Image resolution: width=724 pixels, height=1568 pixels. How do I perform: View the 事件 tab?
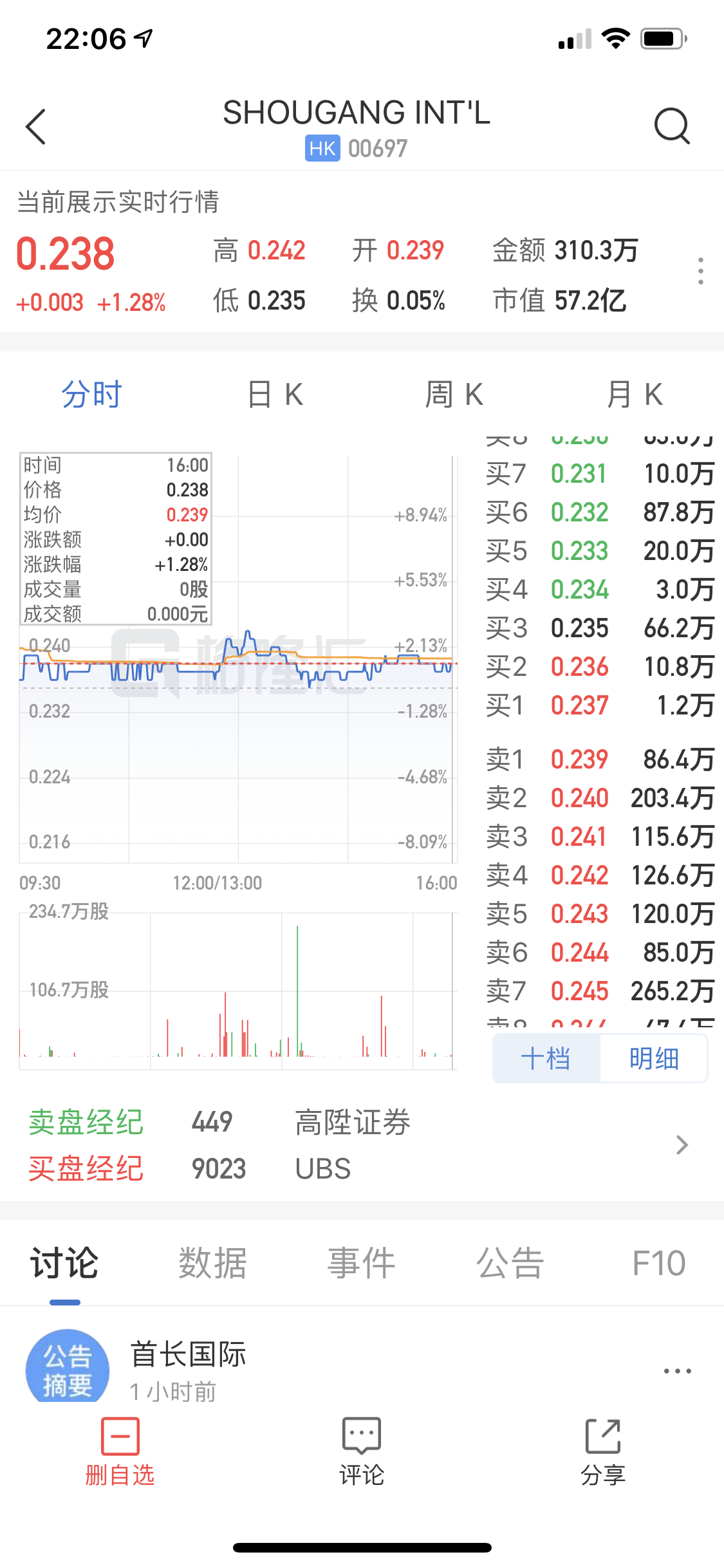pyautogui.click(x=361, y=1263)
